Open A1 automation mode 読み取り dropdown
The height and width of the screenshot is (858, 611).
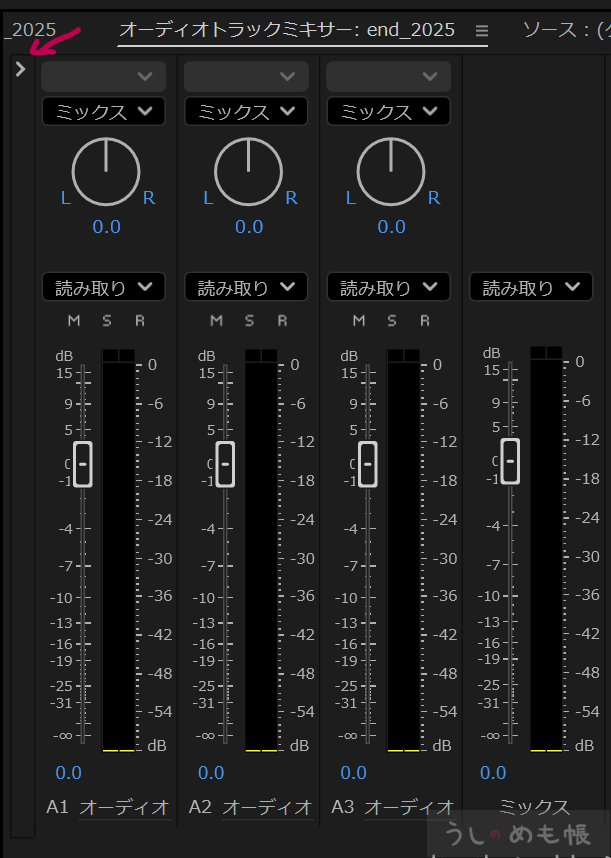[x=104, y=287]
